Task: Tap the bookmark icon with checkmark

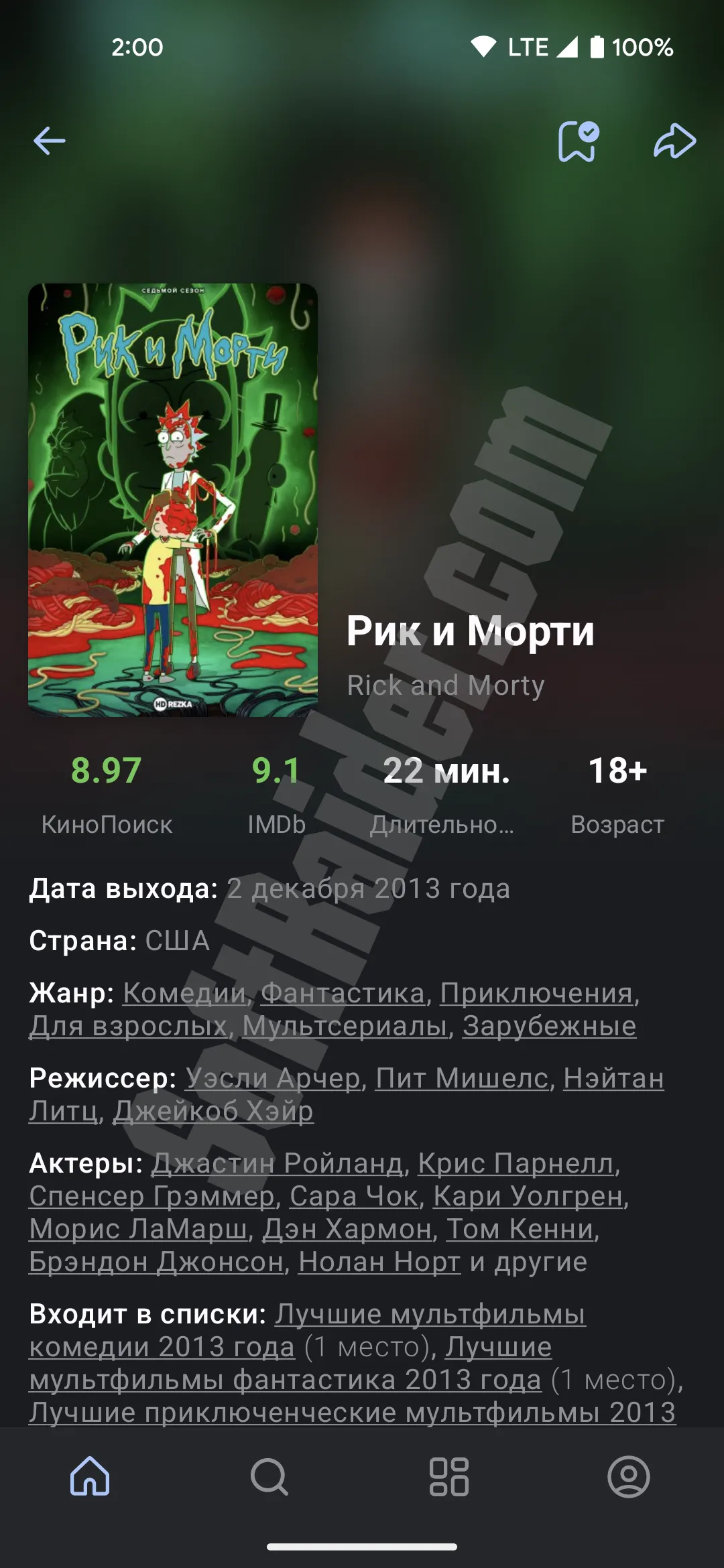Action: coord(578,141)
